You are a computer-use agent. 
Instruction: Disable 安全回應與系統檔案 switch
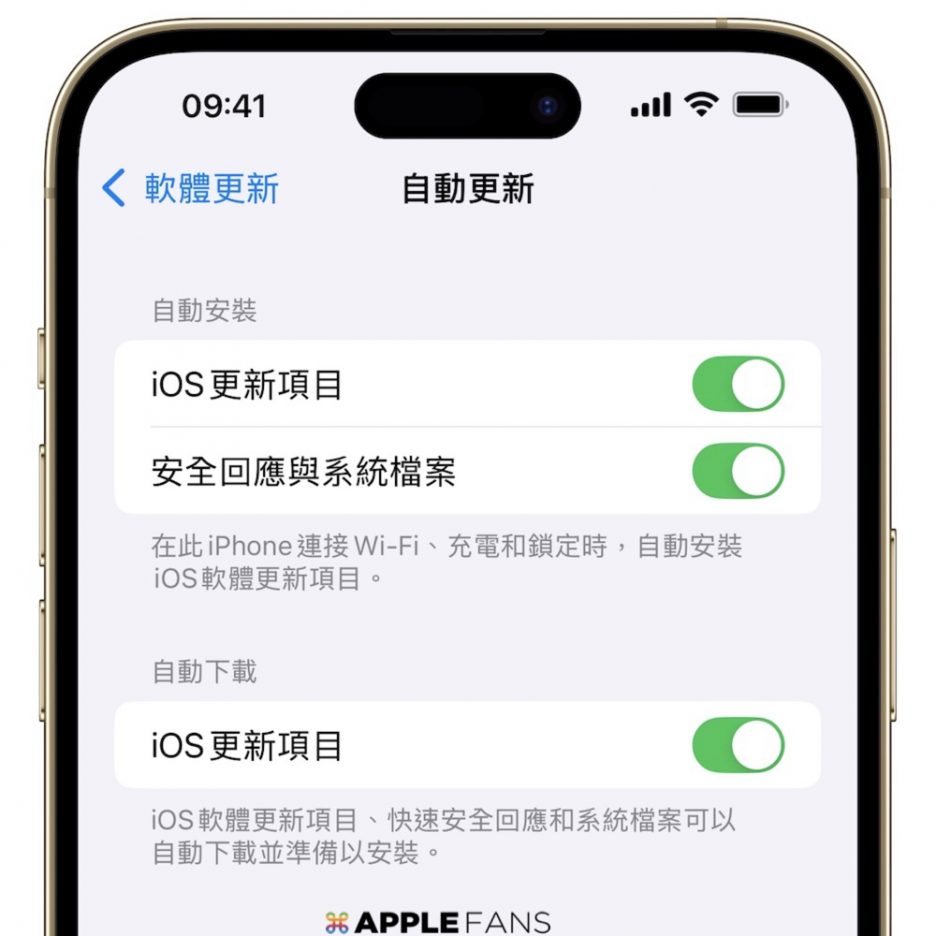pyautogui.click(x=738, y=471)
